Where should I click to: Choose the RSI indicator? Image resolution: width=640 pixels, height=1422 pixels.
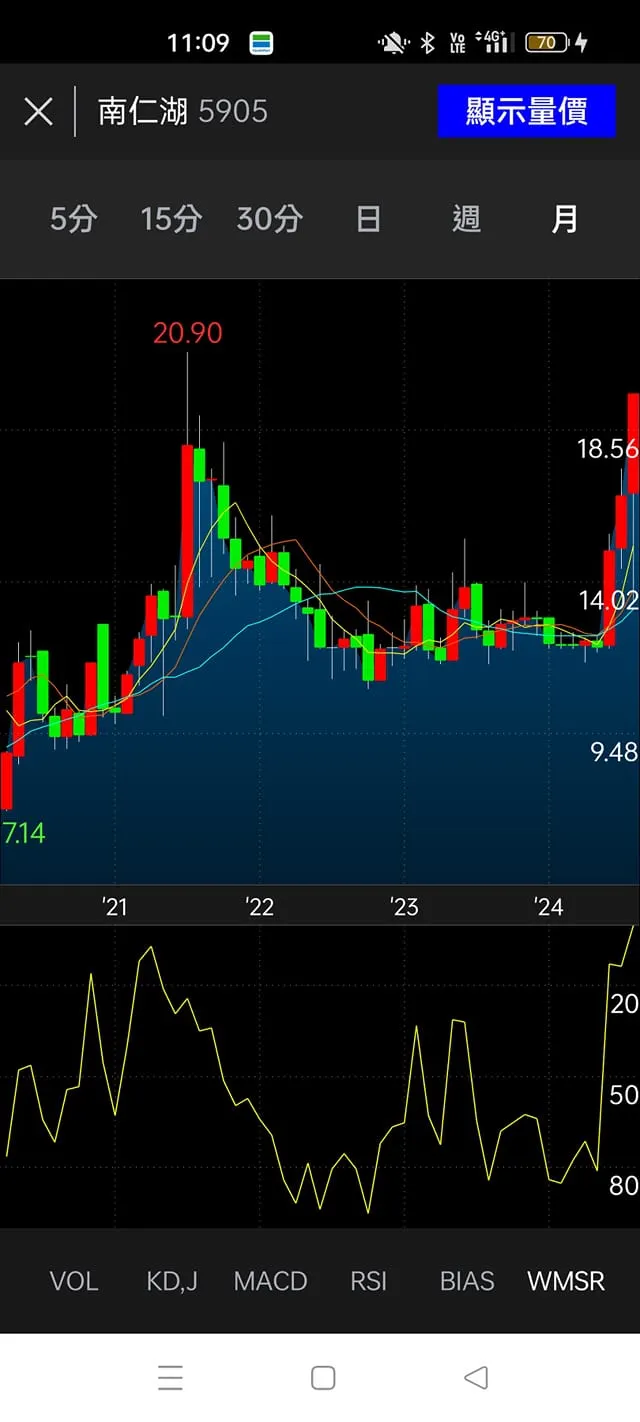[368, 1281]
